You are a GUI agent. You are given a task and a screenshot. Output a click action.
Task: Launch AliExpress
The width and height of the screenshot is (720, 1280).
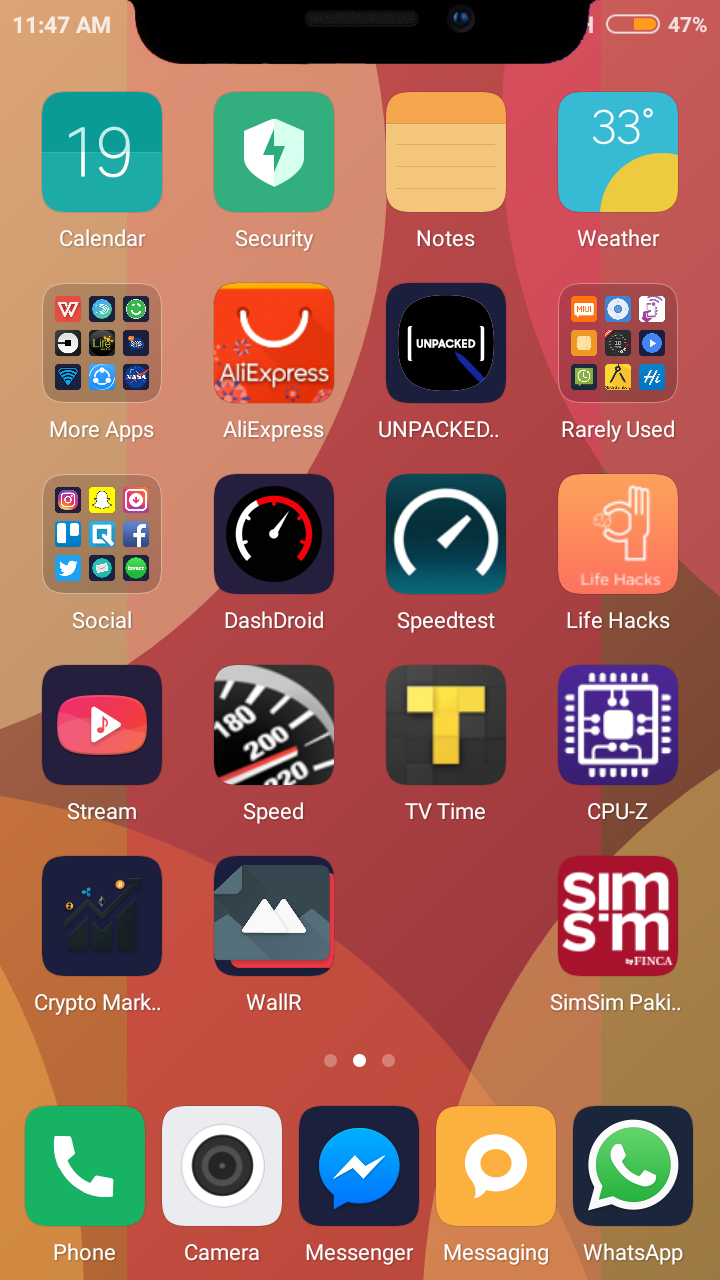[x=274, y=343]
